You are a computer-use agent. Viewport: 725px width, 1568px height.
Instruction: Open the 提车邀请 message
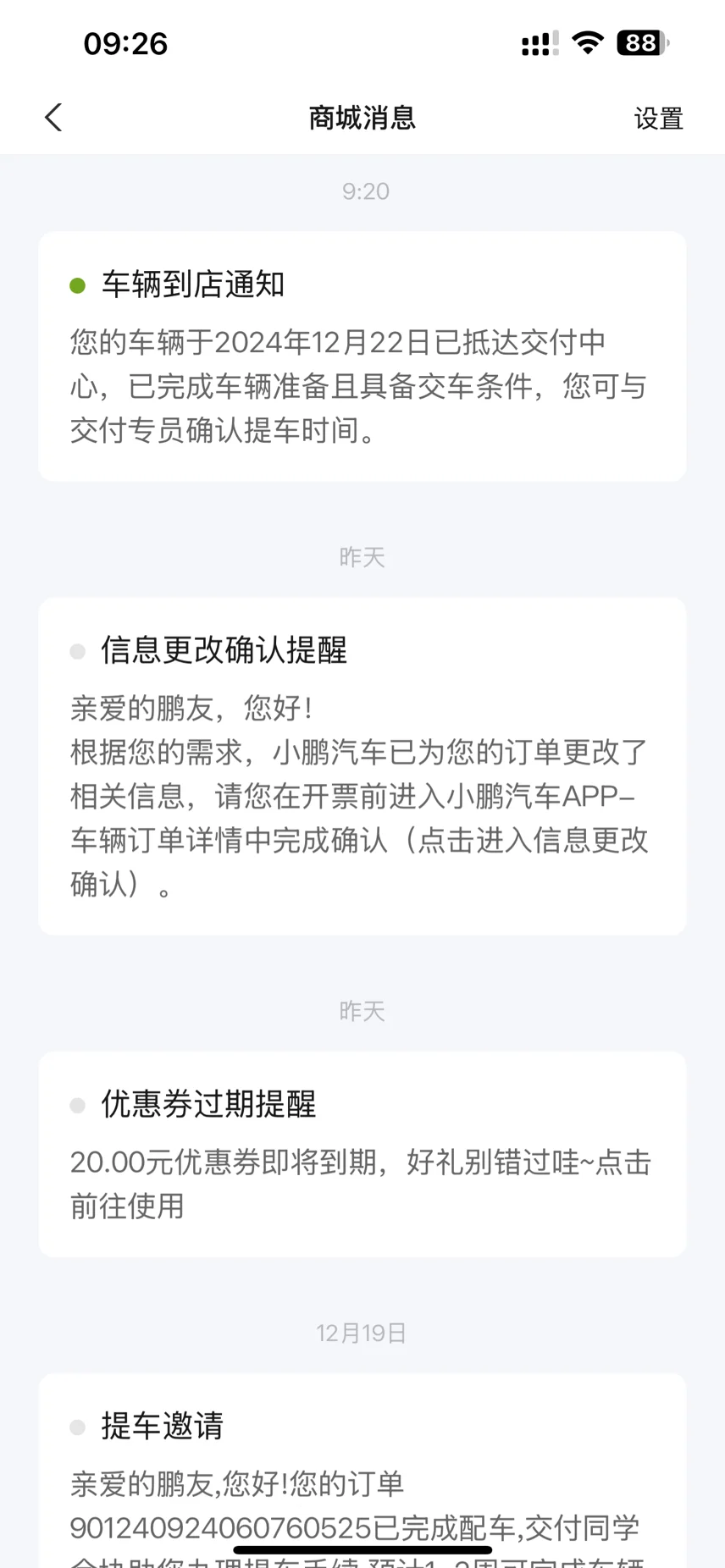[x=362, y=1471]
